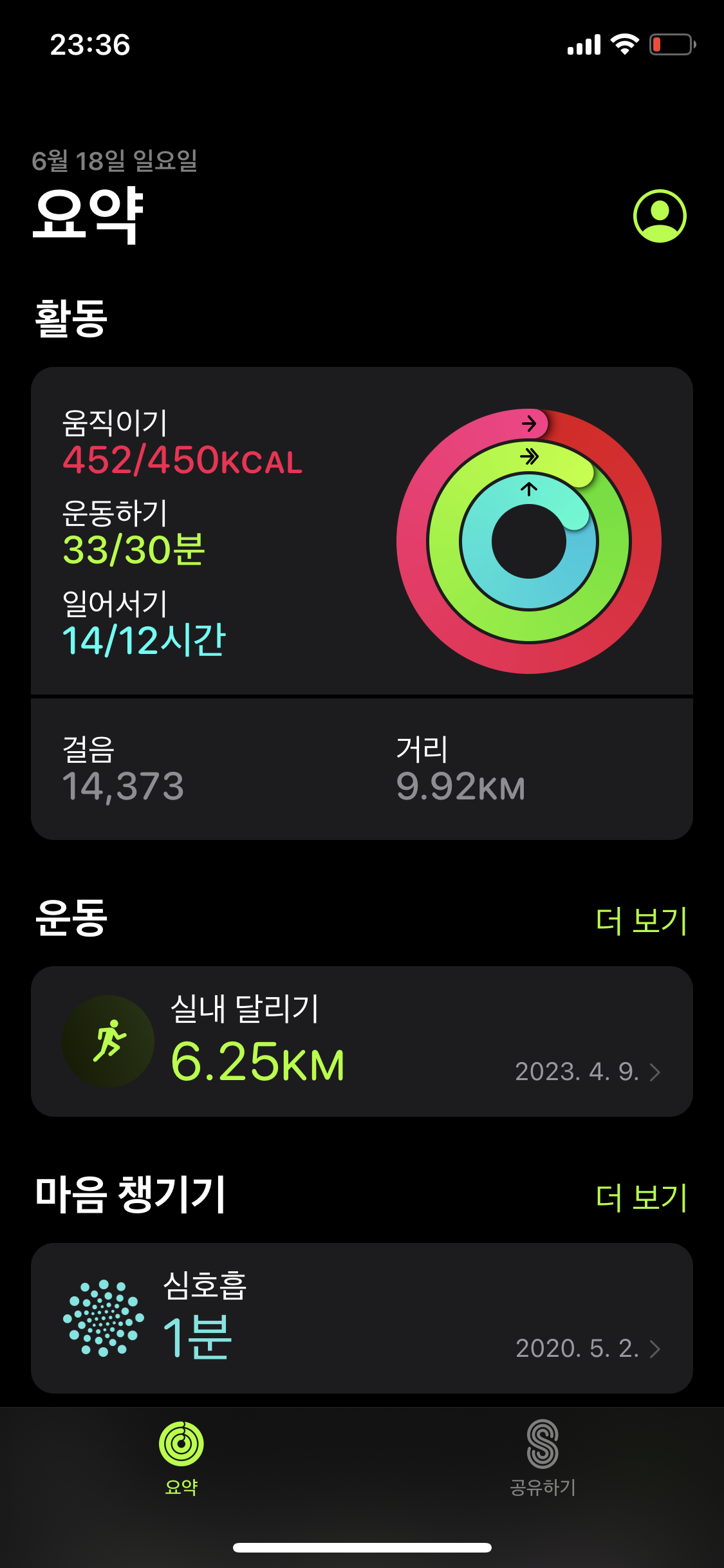Open the profile account icon
The height and width of the screenshot is (1568, 724).
tap(660, 216)
